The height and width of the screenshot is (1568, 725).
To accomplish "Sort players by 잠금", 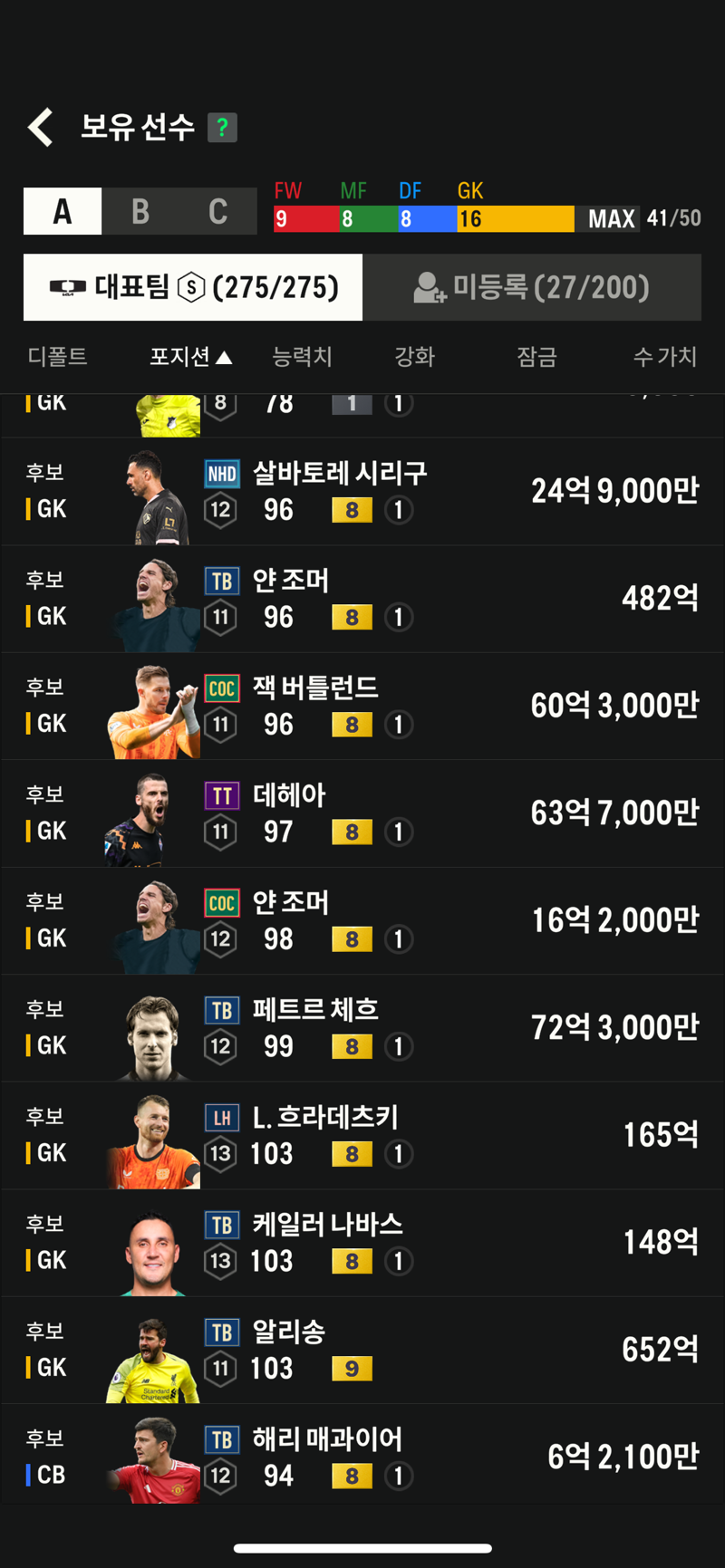I will (x=536, y=357).
